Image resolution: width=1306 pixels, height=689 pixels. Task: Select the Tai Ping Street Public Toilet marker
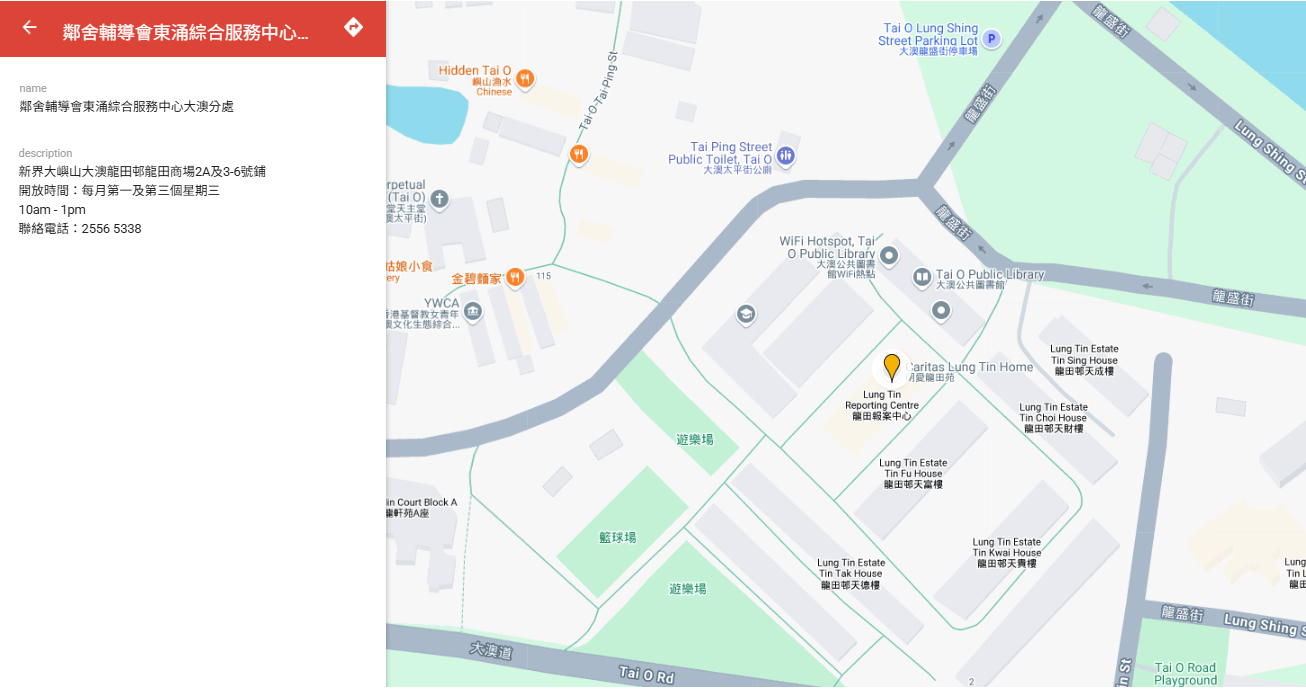coord(785,155)
